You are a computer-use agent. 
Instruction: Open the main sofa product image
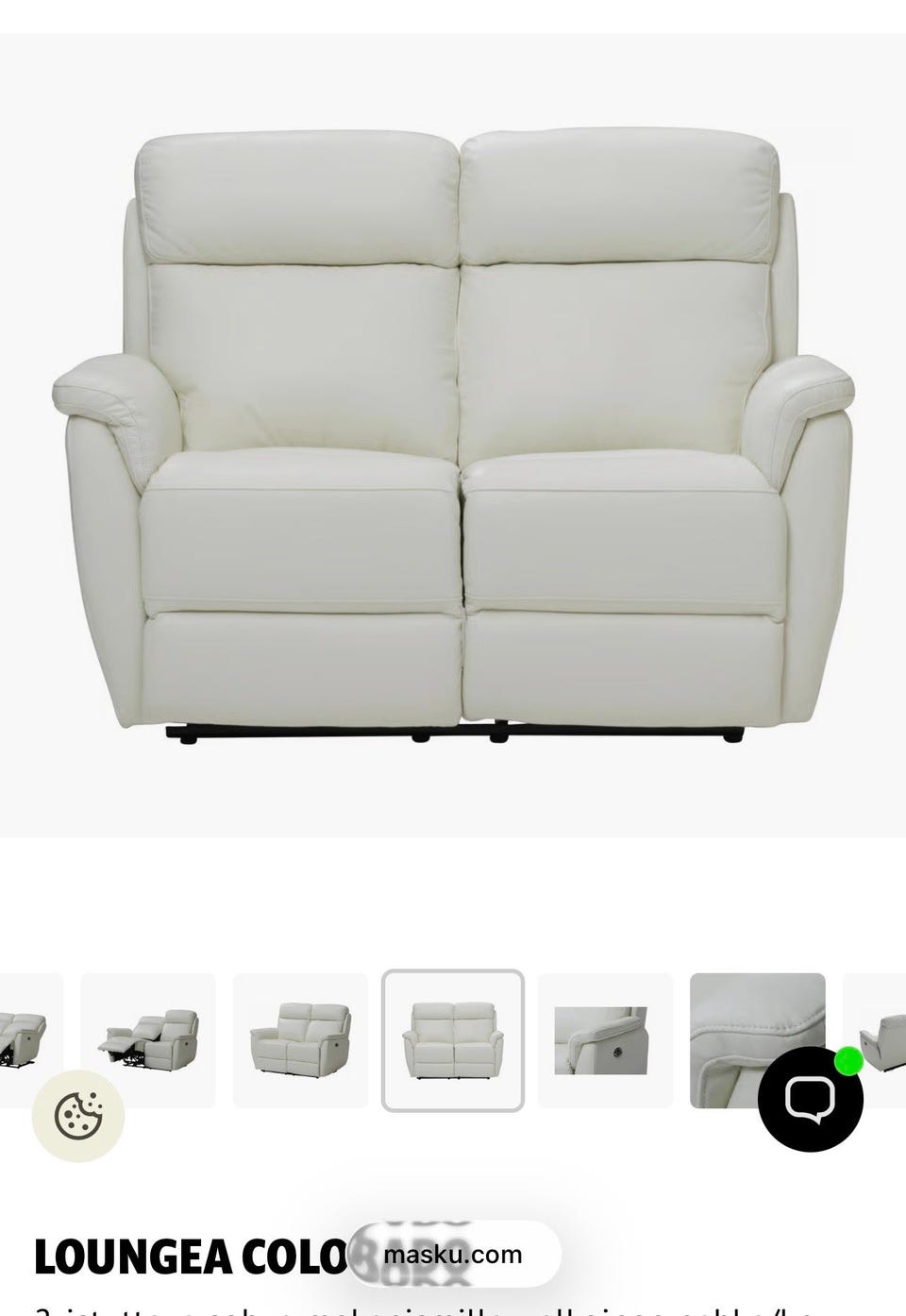click(453, 434)
